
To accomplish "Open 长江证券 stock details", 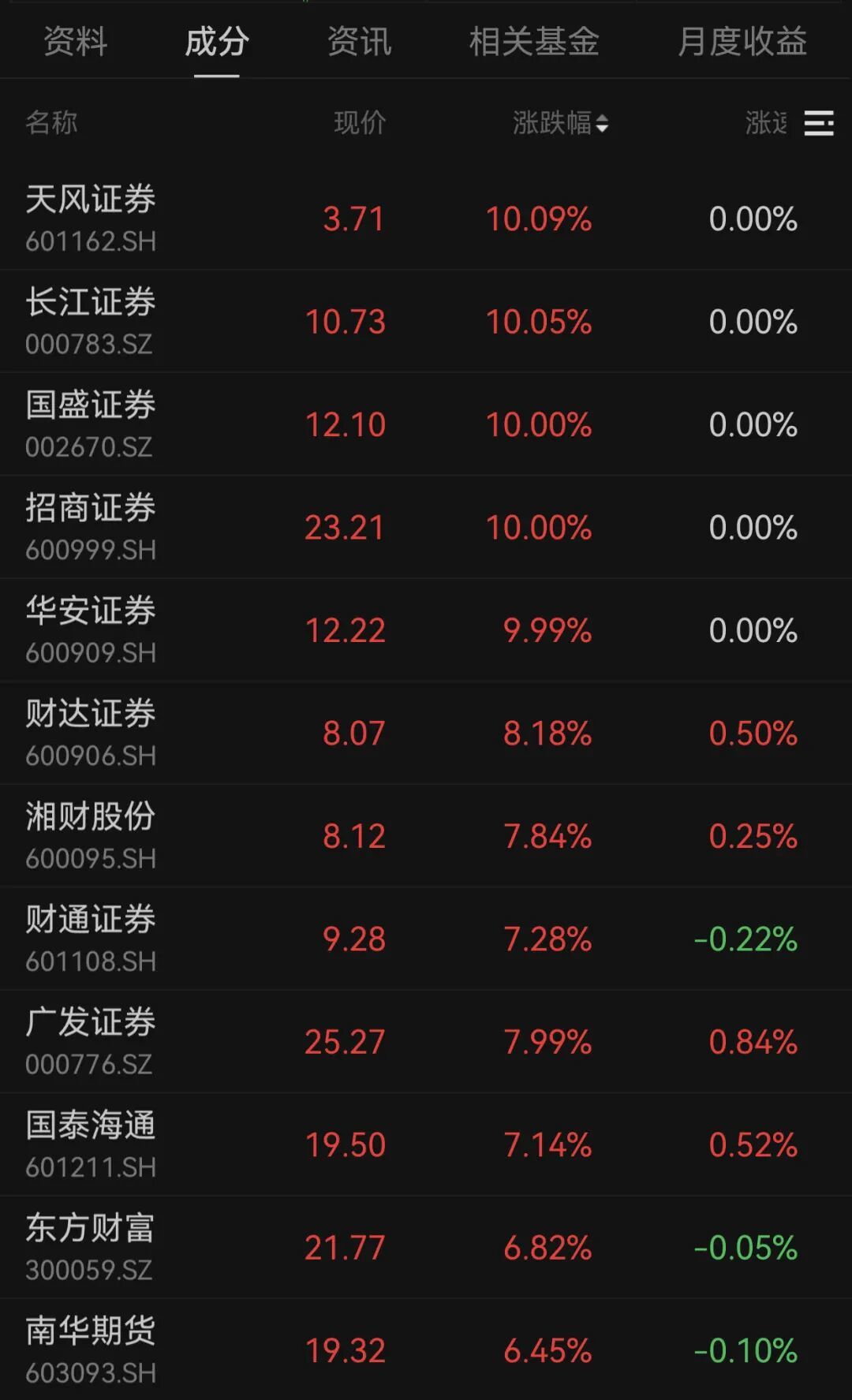I will tap(426, 322).
